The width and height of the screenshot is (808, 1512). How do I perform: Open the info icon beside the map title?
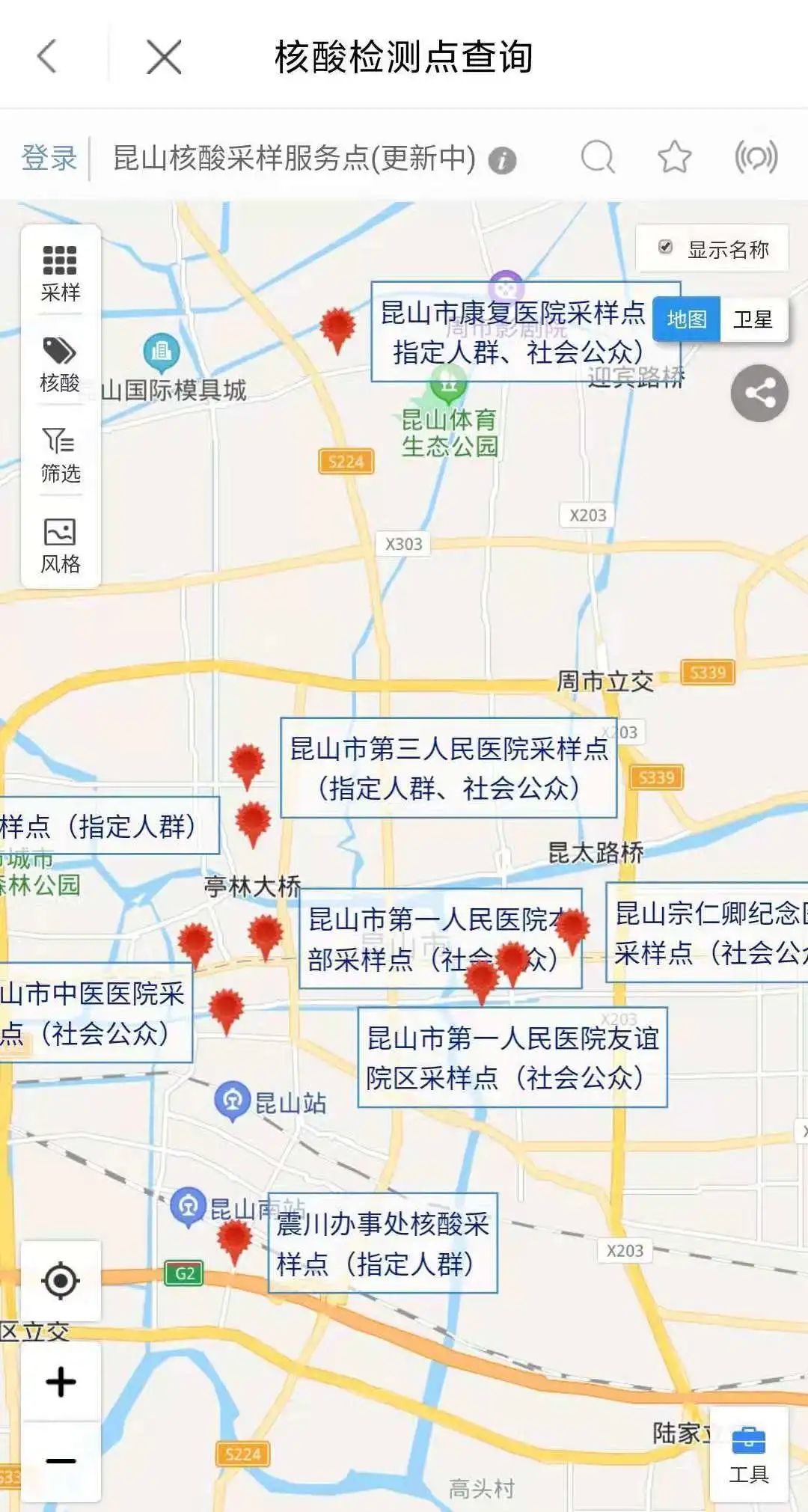pyautogui.click(x=503, y=161)
